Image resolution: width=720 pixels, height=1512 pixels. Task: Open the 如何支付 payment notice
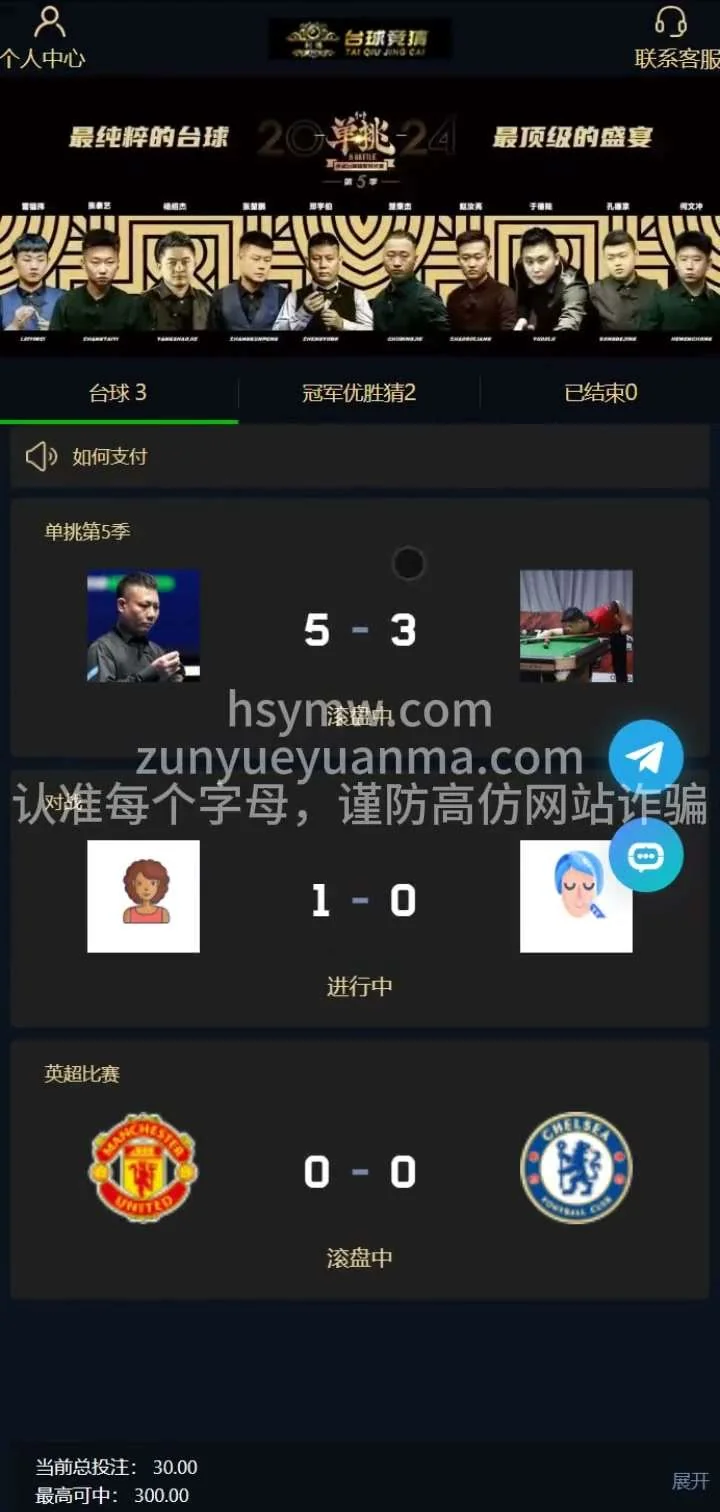110,457
